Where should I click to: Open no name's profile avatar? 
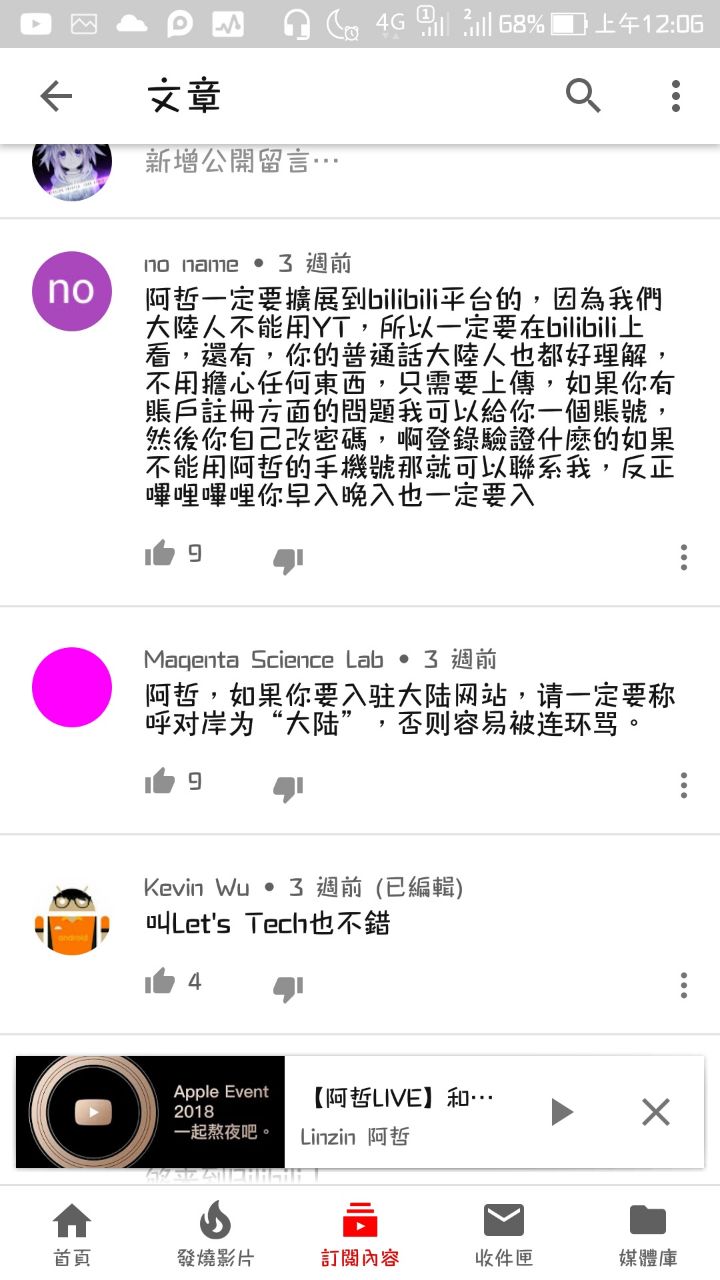pyautogui.click(x=72, y=291)
